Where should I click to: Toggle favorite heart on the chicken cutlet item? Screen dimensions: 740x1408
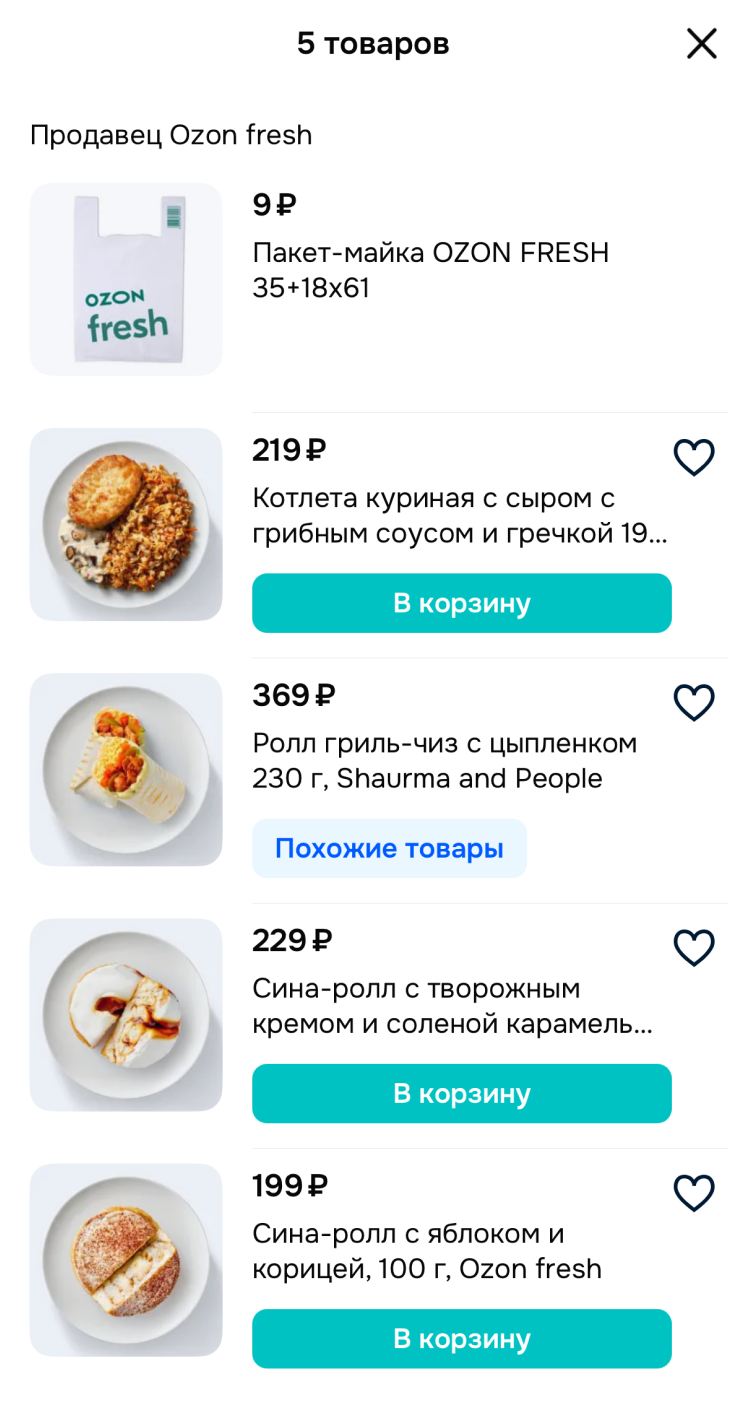[x=694, y=457]
